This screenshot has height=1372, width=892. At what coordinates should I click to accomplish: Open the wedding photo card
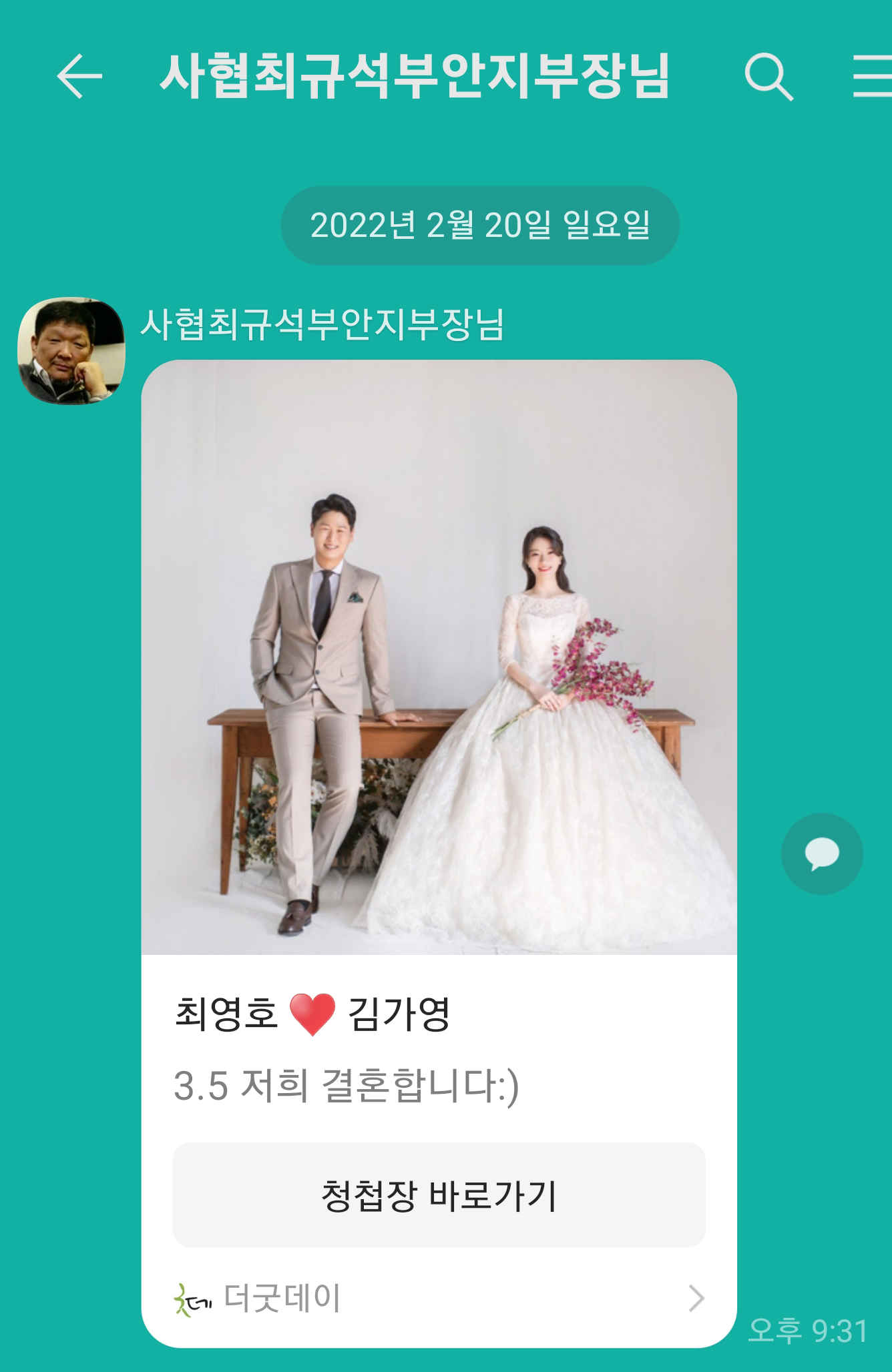pyautogui.click(x=439, y=657)
